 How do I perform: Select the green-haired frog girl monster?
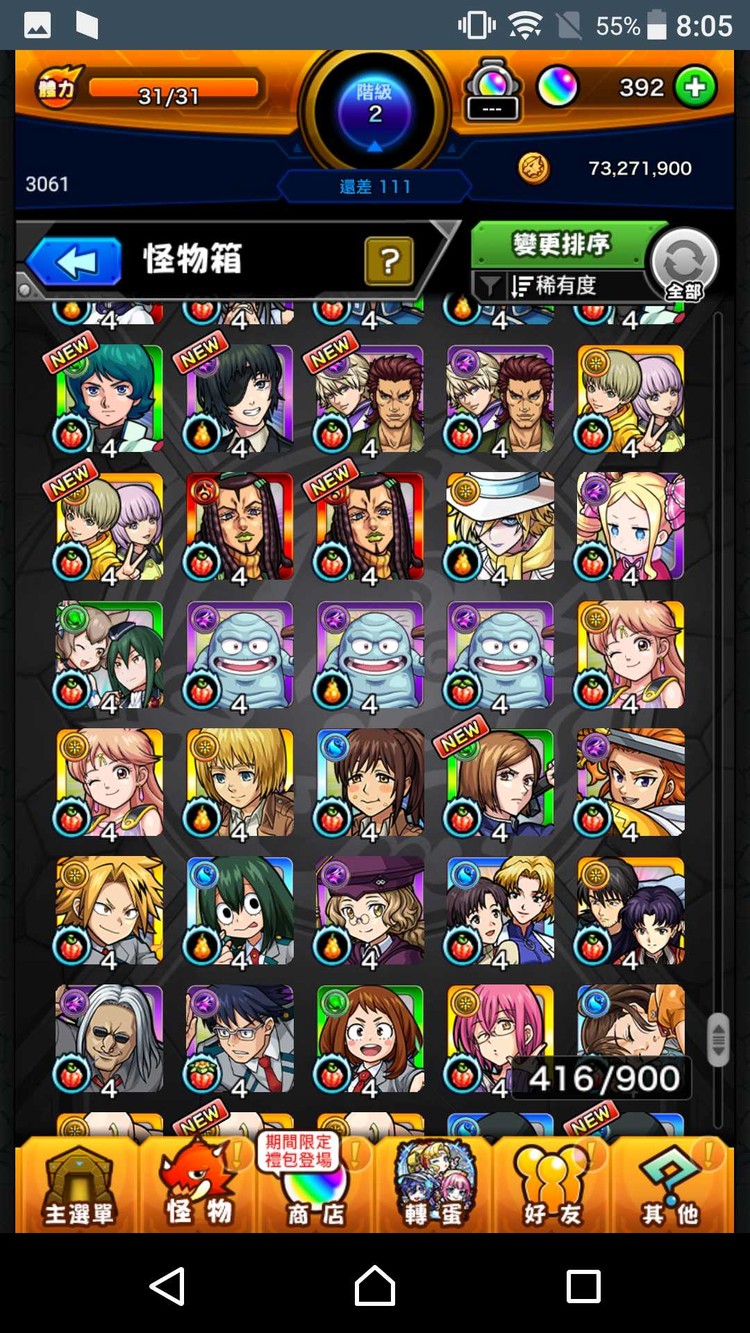(240, 910)
